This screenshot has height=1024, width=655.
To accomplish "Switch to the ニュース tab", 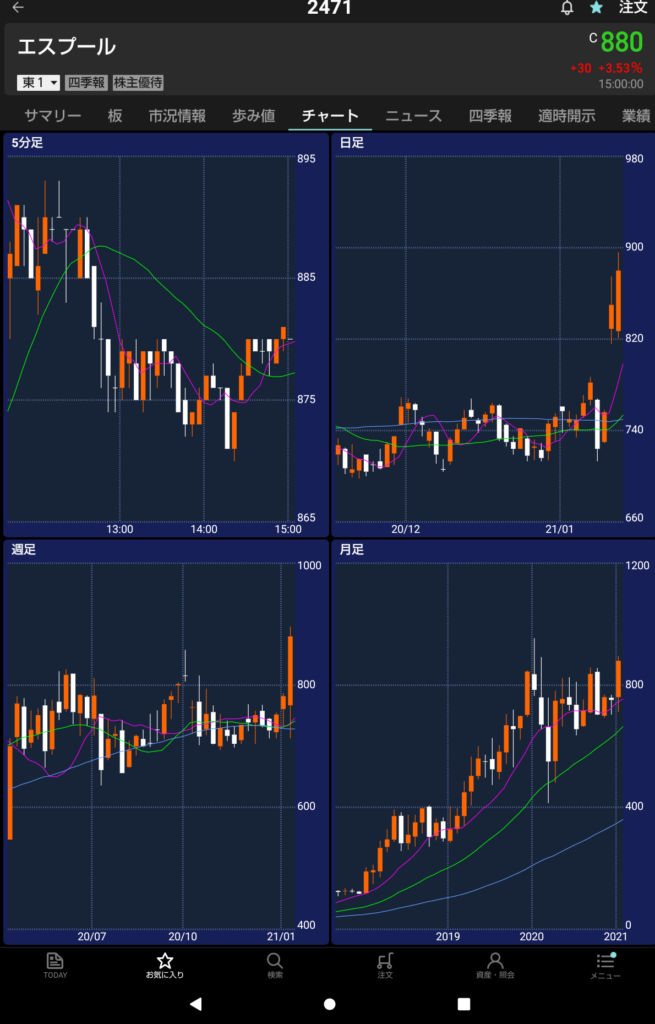I will point(413,116).
